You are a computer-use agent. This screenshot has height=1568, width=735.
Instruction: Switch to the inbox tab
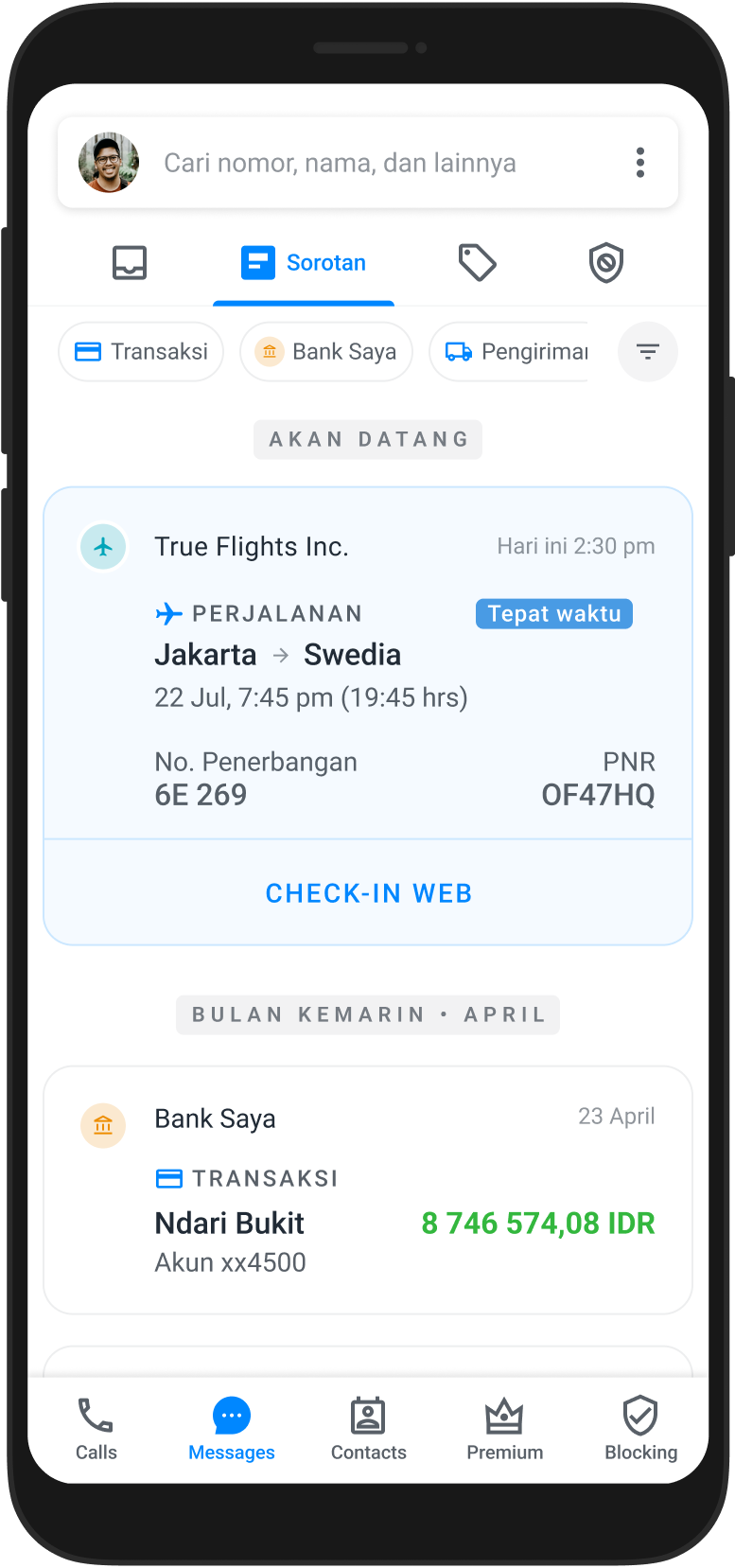(x=130, y=263)
